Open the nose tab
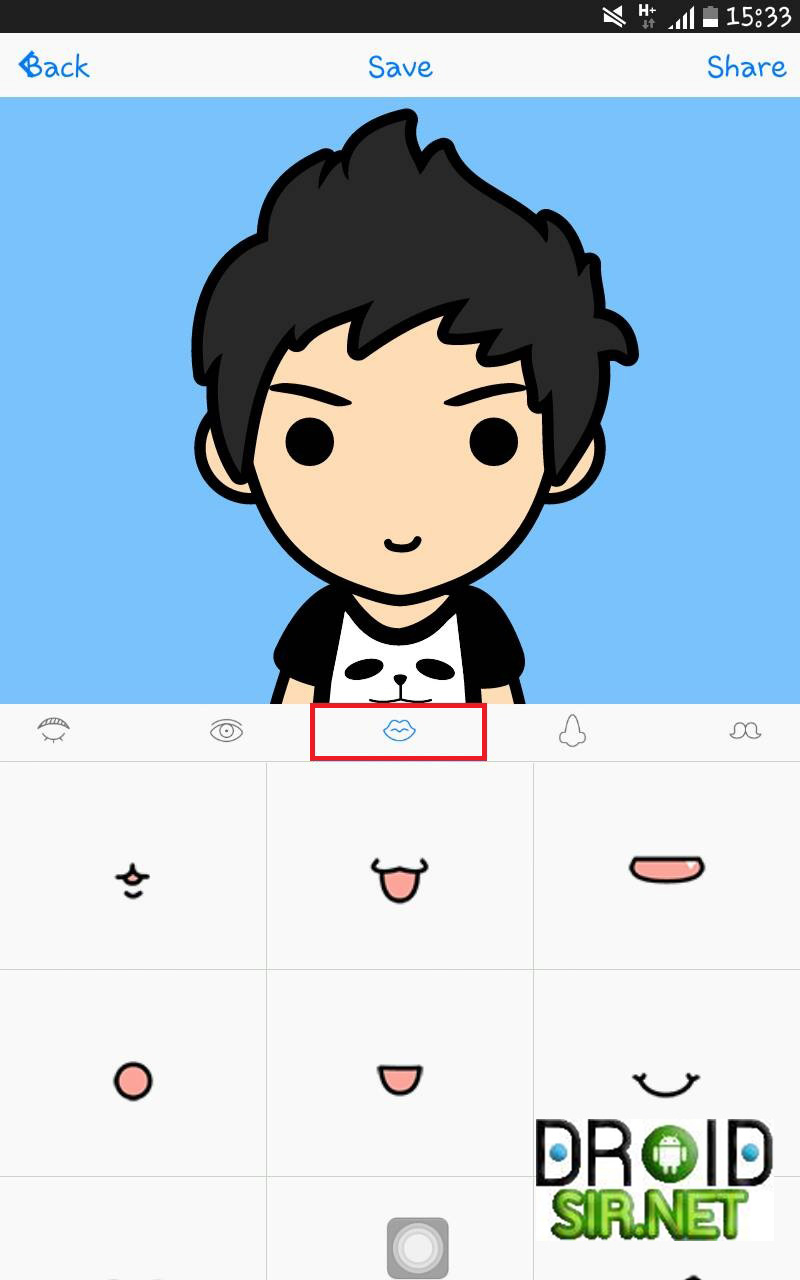 (571, 732)
